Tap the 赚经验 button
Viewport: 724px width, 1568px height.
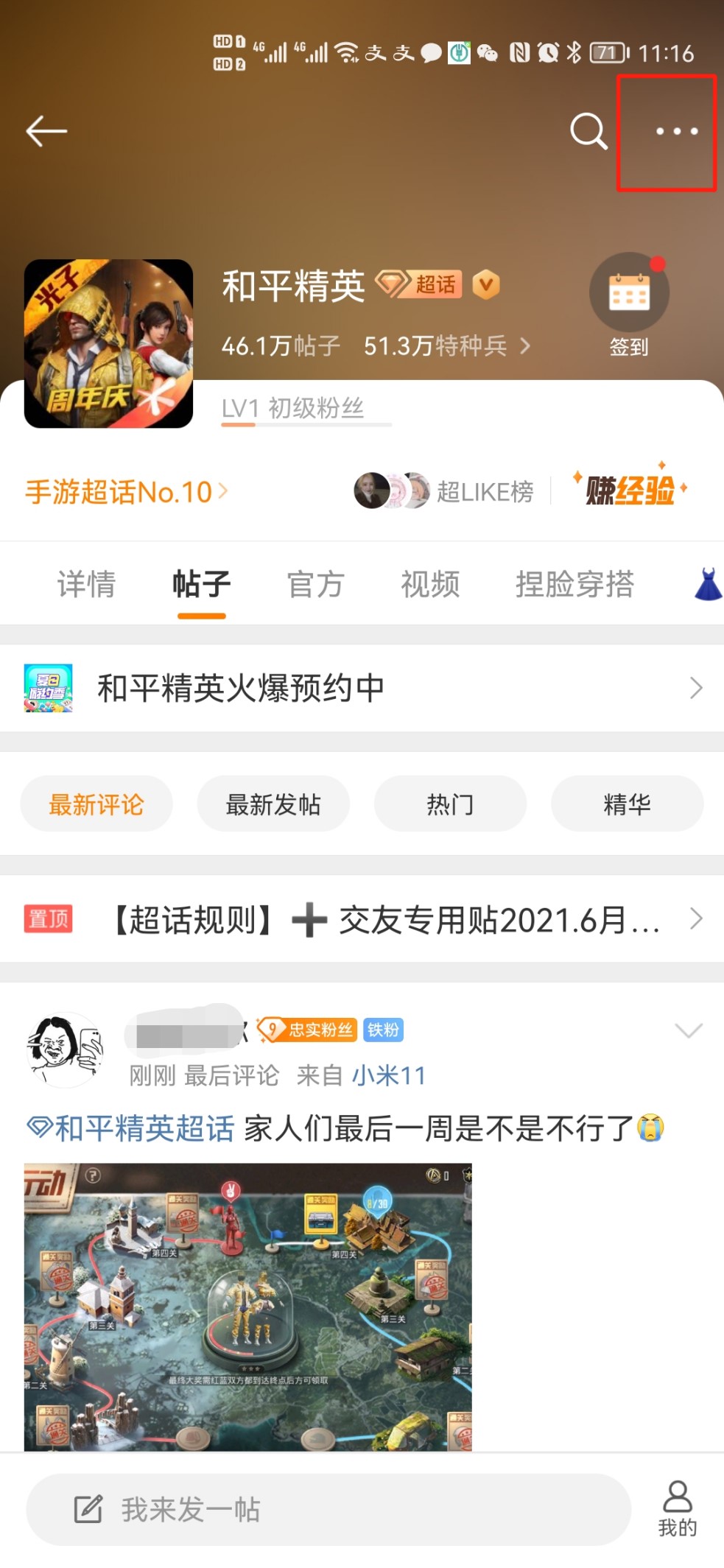[x=630, y=488]
